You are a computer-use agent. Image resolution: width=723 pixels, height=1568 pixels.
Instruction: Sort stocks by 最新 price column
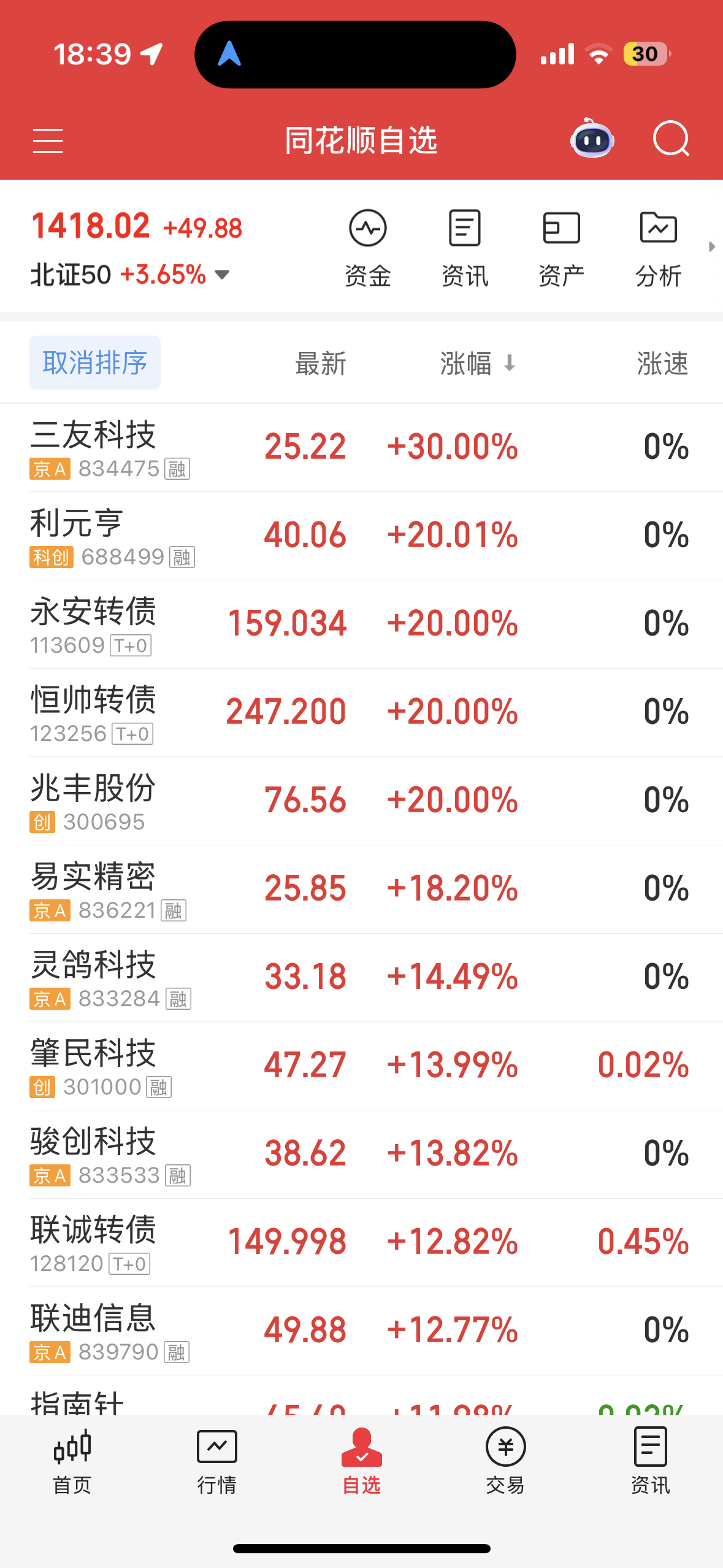click(319, 363)
